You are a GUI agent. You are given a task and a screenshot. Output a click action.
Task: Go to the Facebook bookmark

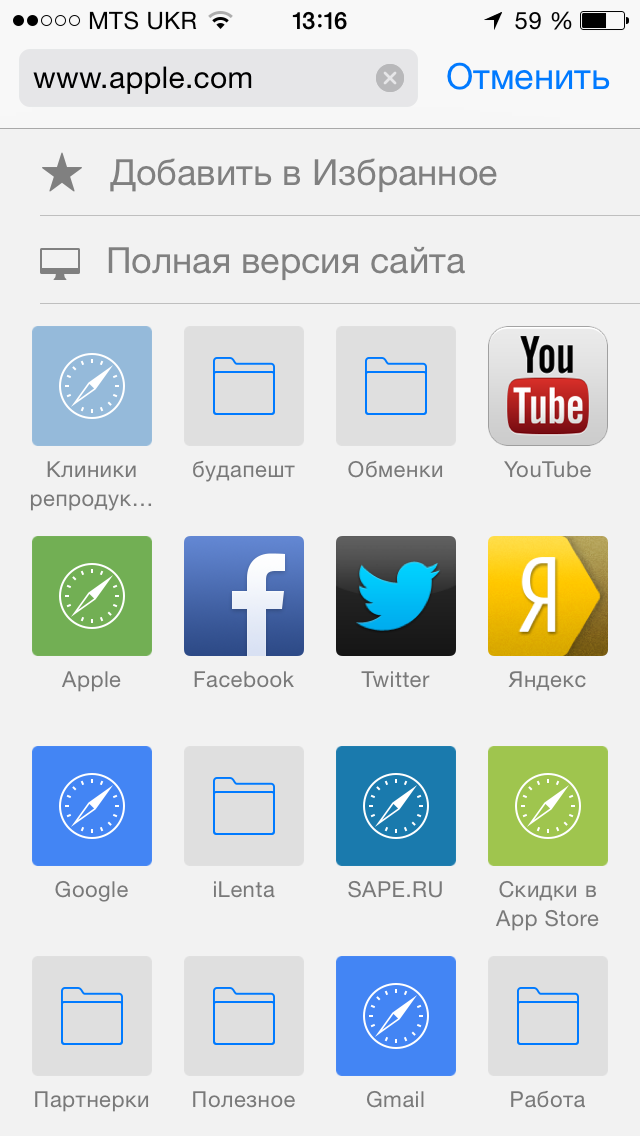pos(244,596)
